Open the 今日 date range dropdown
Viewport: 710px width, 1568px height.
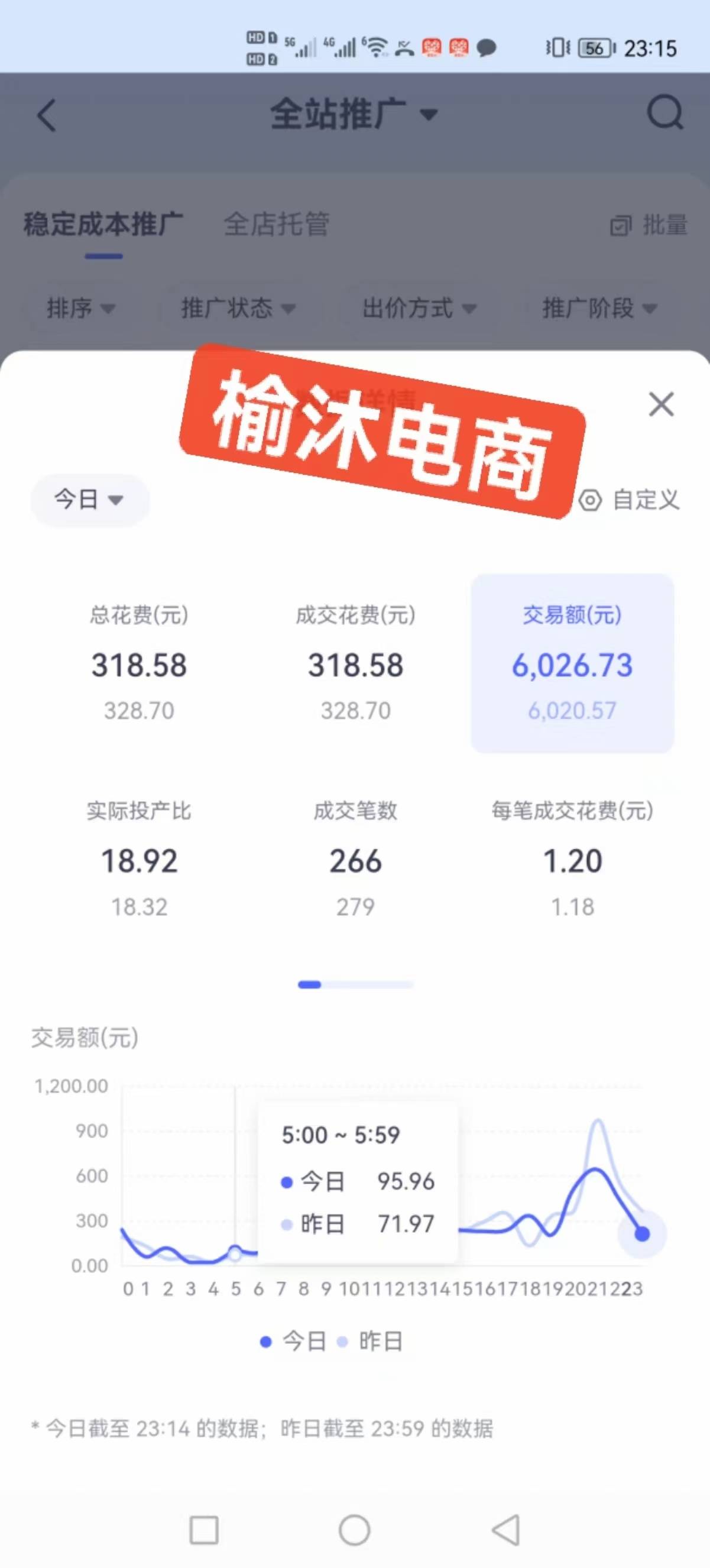tap(89, 500)
